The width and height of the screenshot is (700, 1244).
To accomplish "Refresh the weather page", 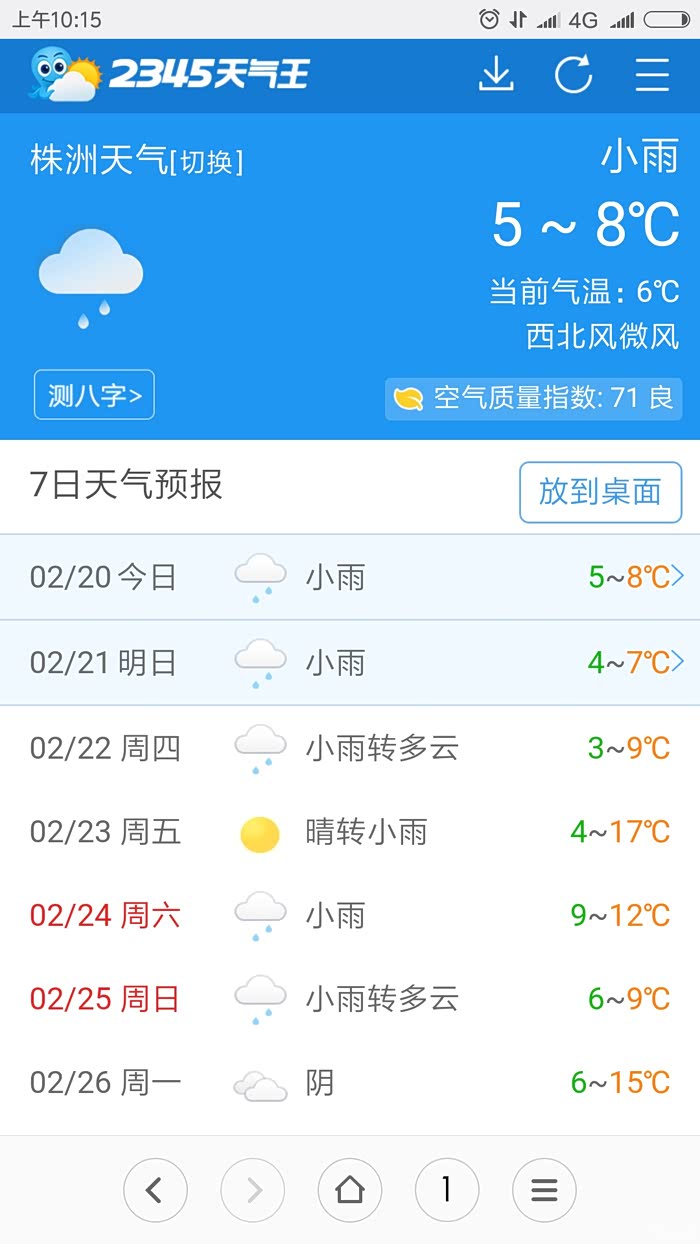I will 574,75.
